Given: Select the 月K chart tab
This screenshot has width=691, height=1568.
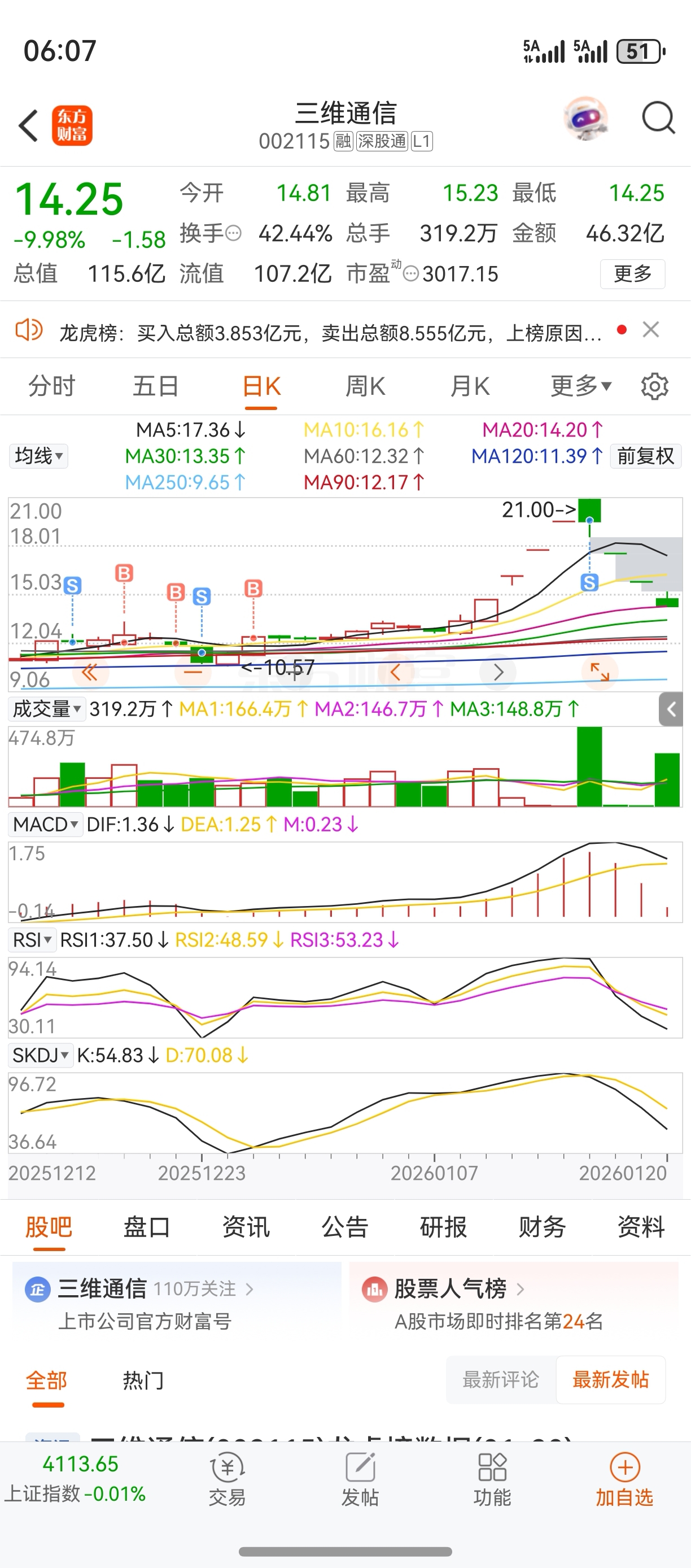Looking at the screenshot, I should (x=470, y=386).
